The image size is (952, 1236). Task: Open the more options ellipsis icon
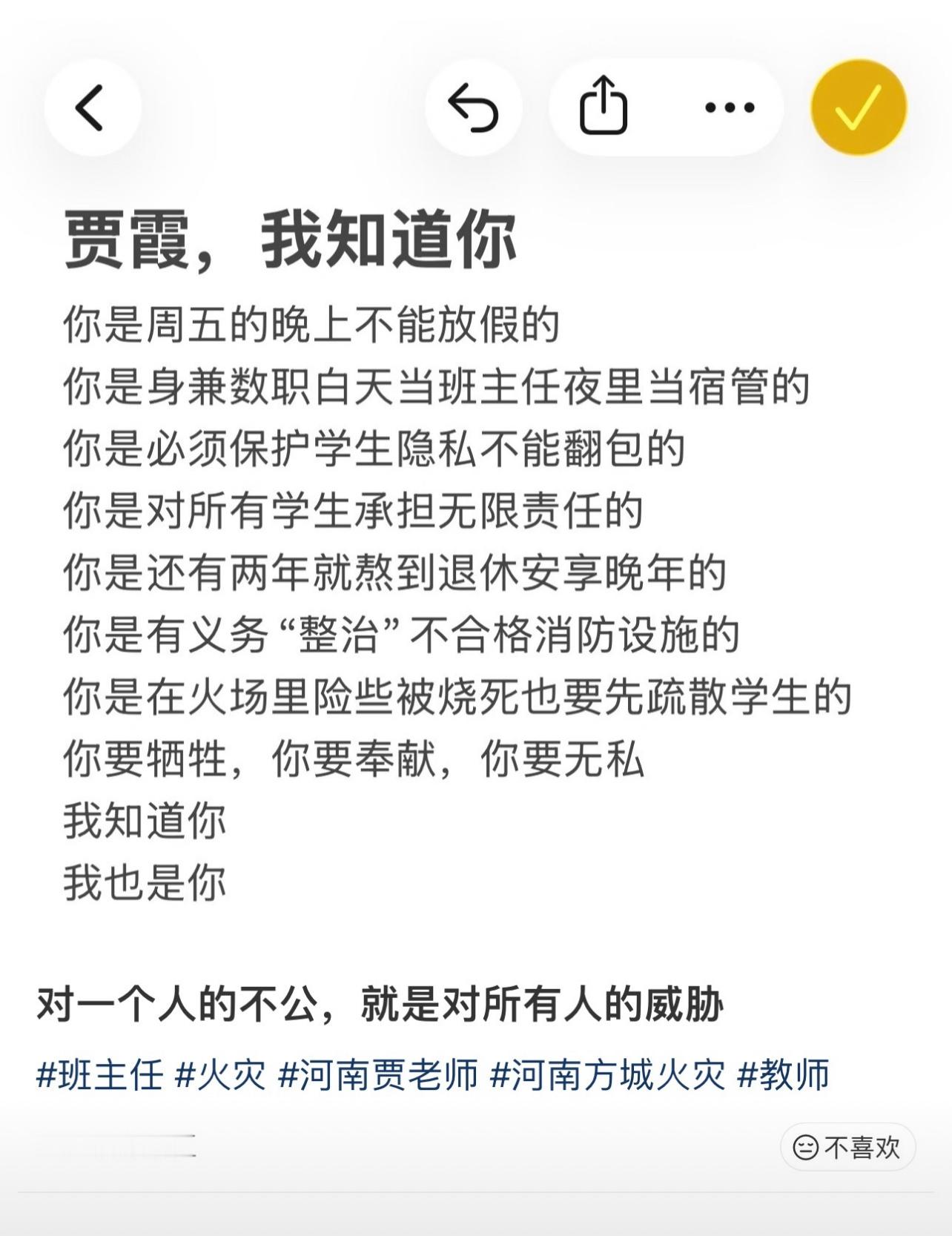pos(727,107)
